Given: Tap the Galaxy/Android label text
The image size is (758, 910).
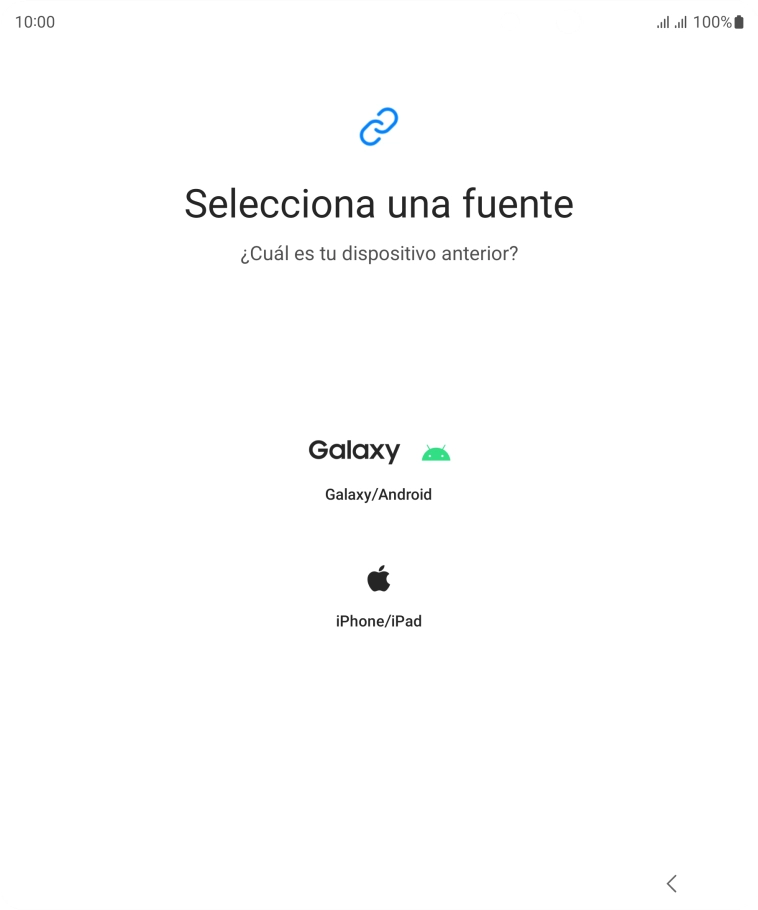Looking at the screenshot, I should tap(379, 494).
